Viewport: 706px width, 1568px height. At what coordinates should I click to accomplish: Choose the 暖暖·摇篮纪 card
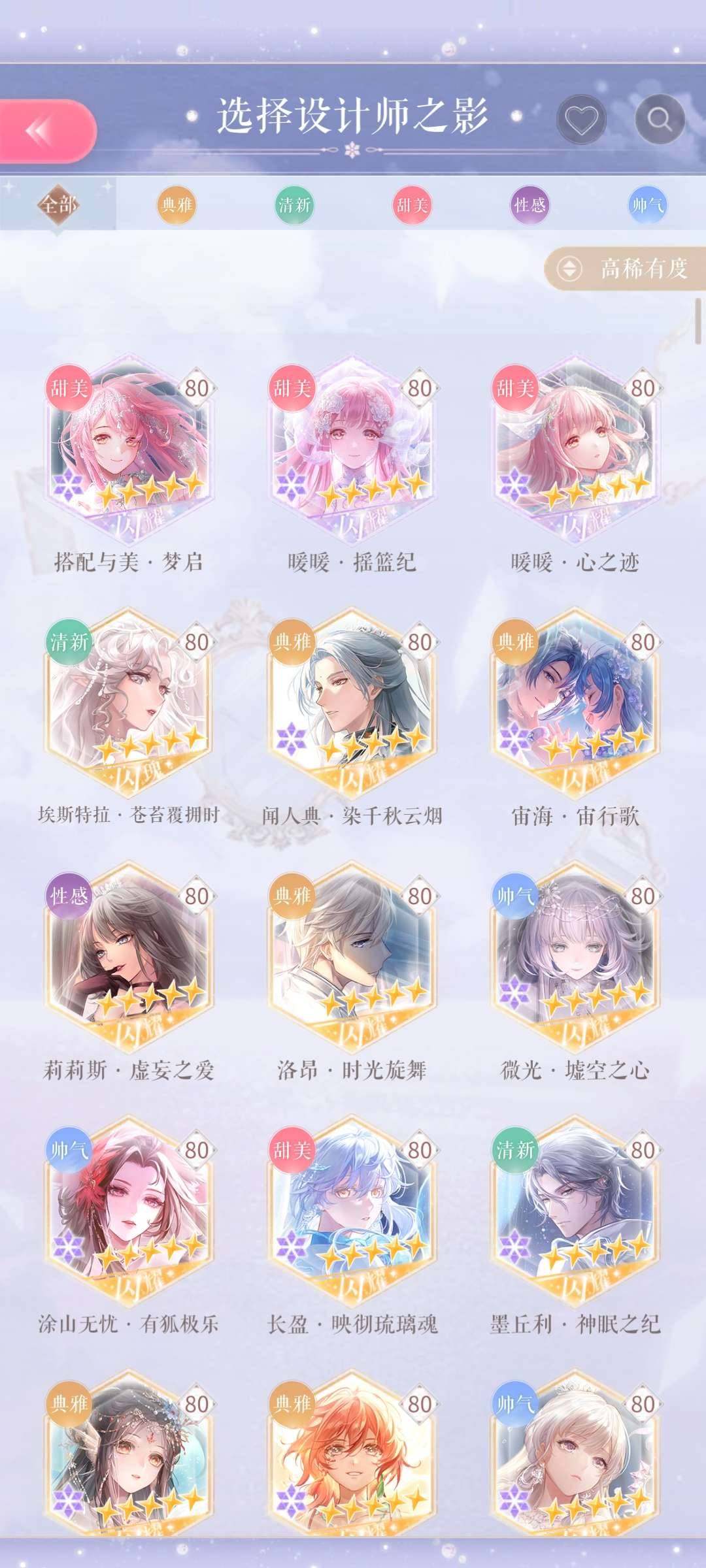point(352,451)
